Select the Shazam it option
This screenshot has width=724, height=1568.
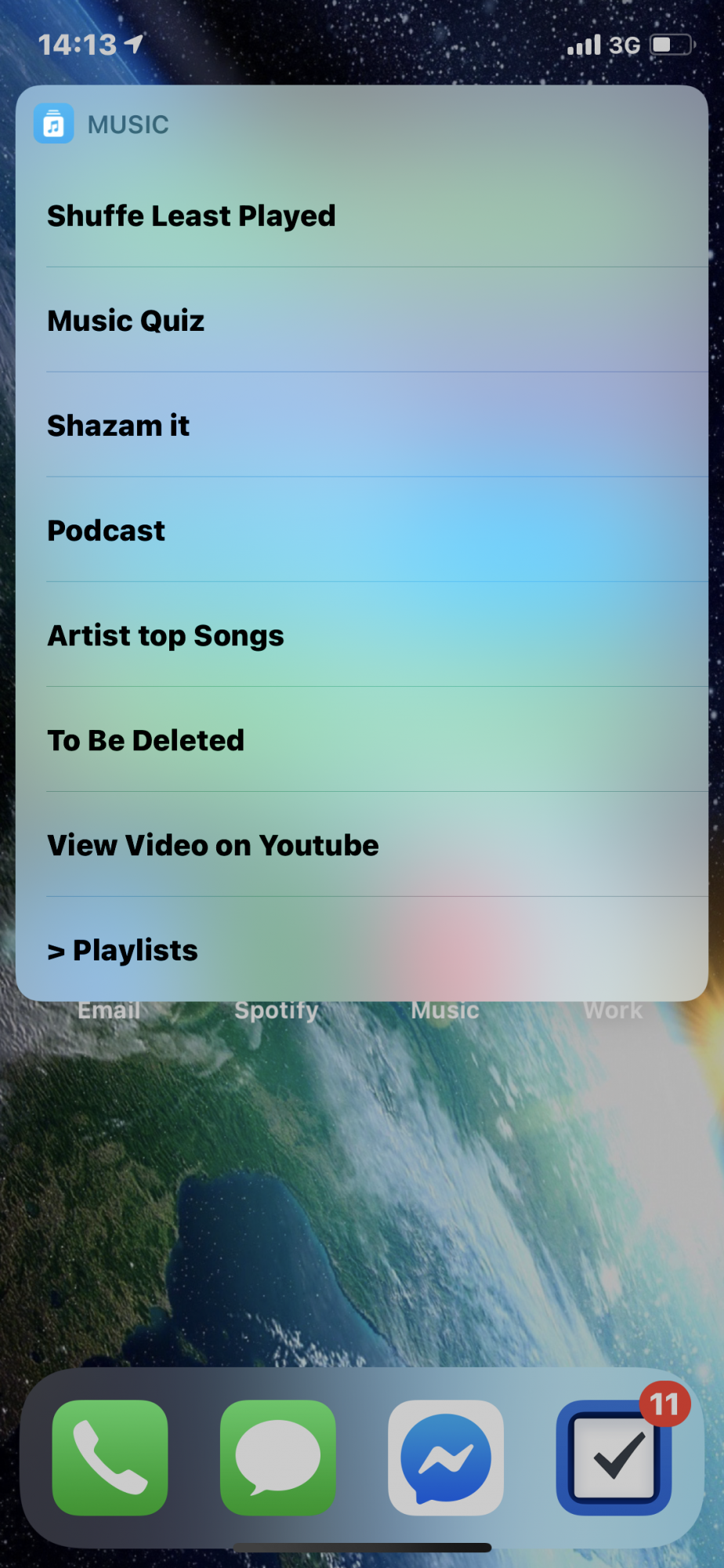pyautogui.click(x=118, y=426)
